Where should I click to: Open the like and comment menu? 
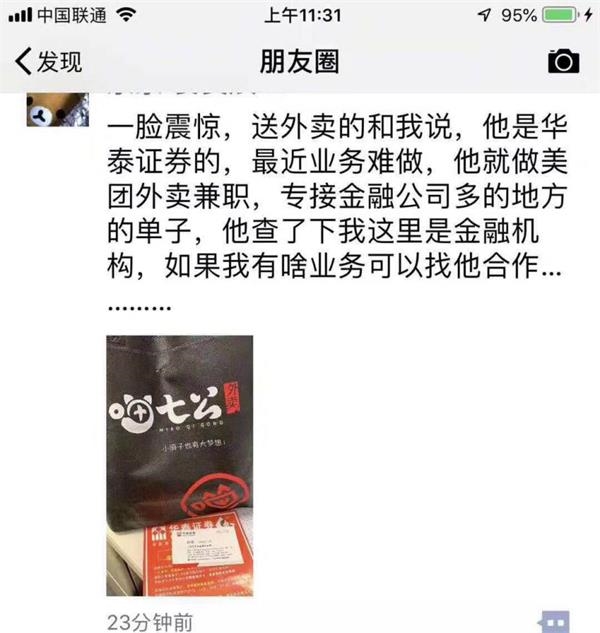point(553,622)
